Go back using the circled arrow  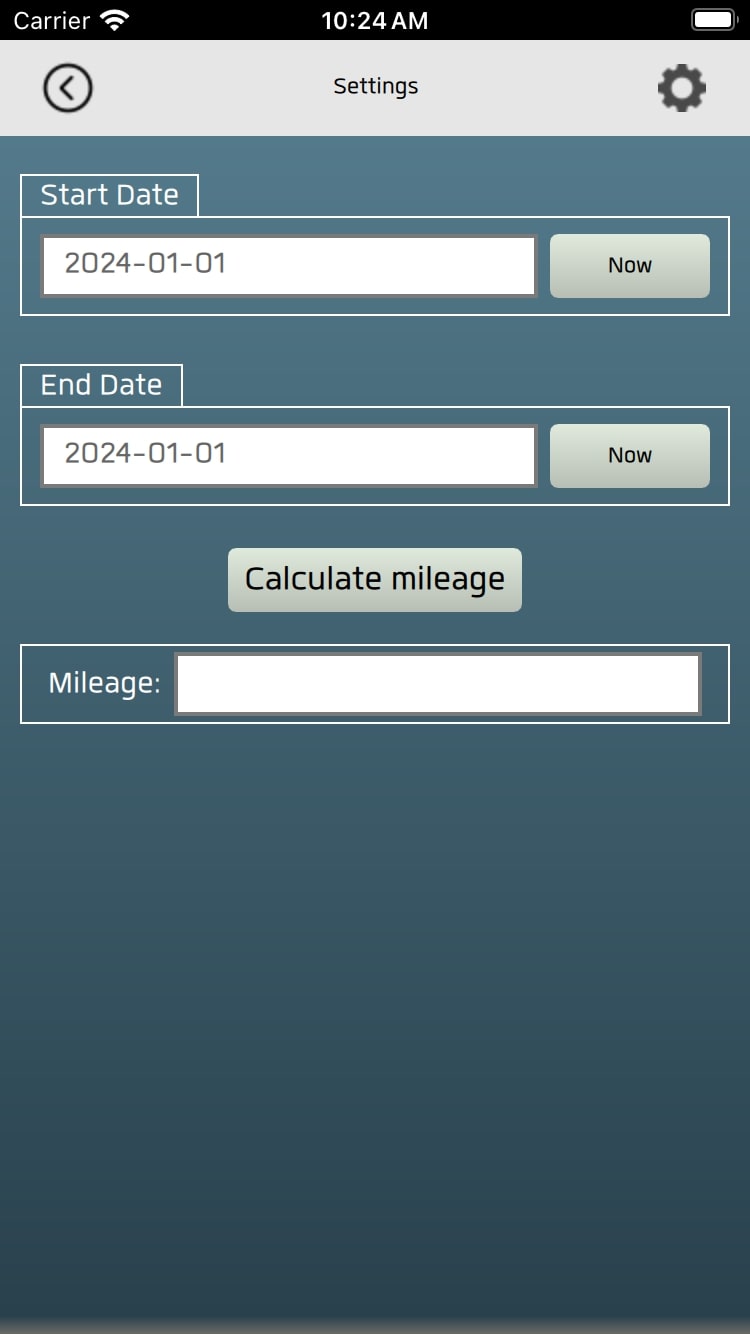coord(68,88)
